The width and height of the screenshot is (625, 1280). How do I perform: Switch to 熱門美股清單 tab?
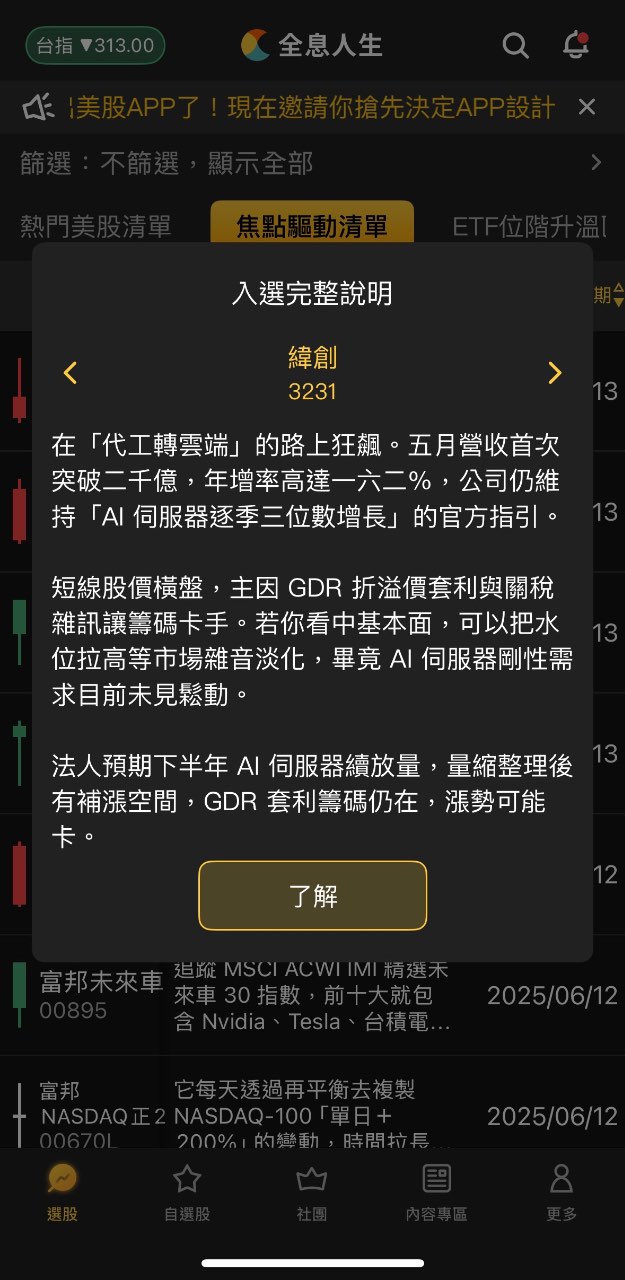pos(96,226)
